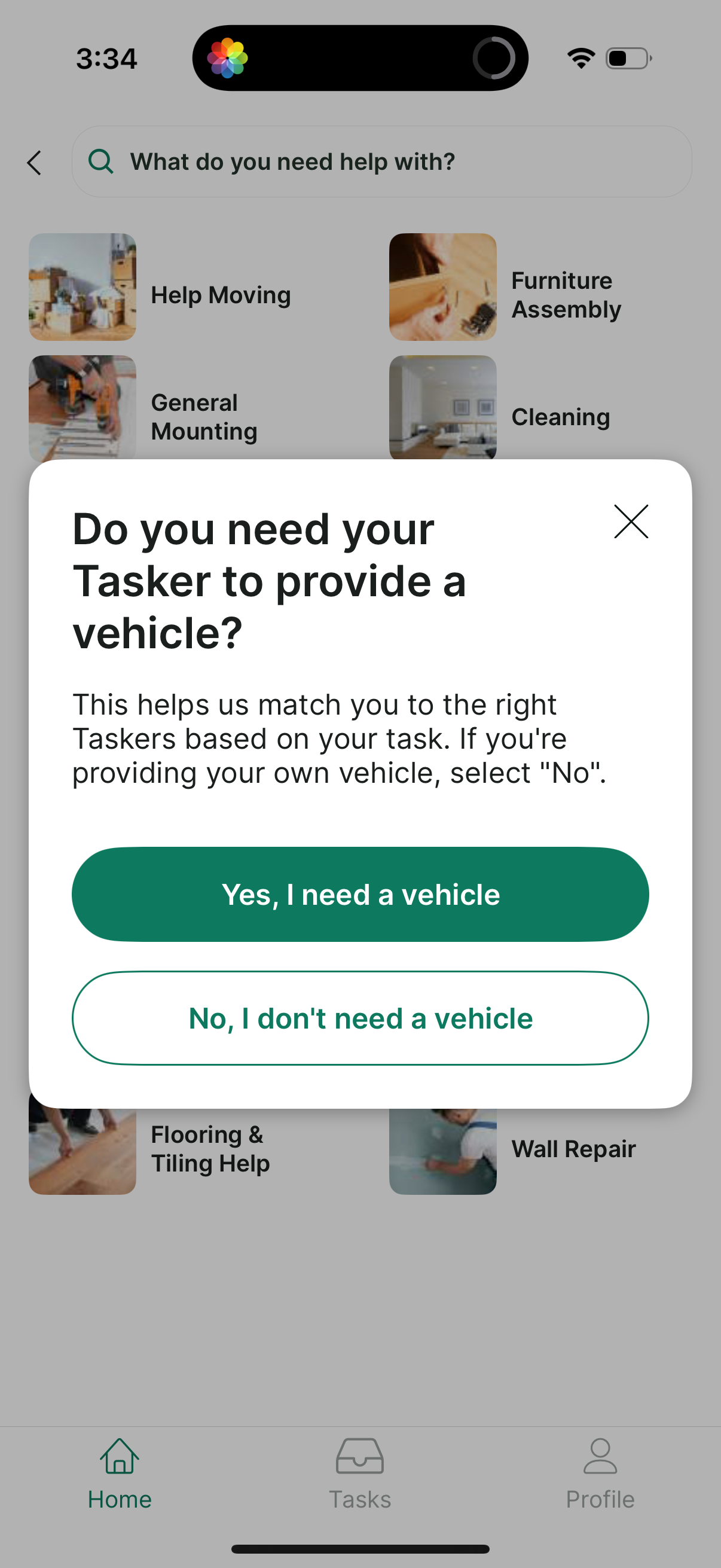The height and width of the screenshot is (1568, 721).
Task: Tap the Profile person icon
Action: [600, 1455]
